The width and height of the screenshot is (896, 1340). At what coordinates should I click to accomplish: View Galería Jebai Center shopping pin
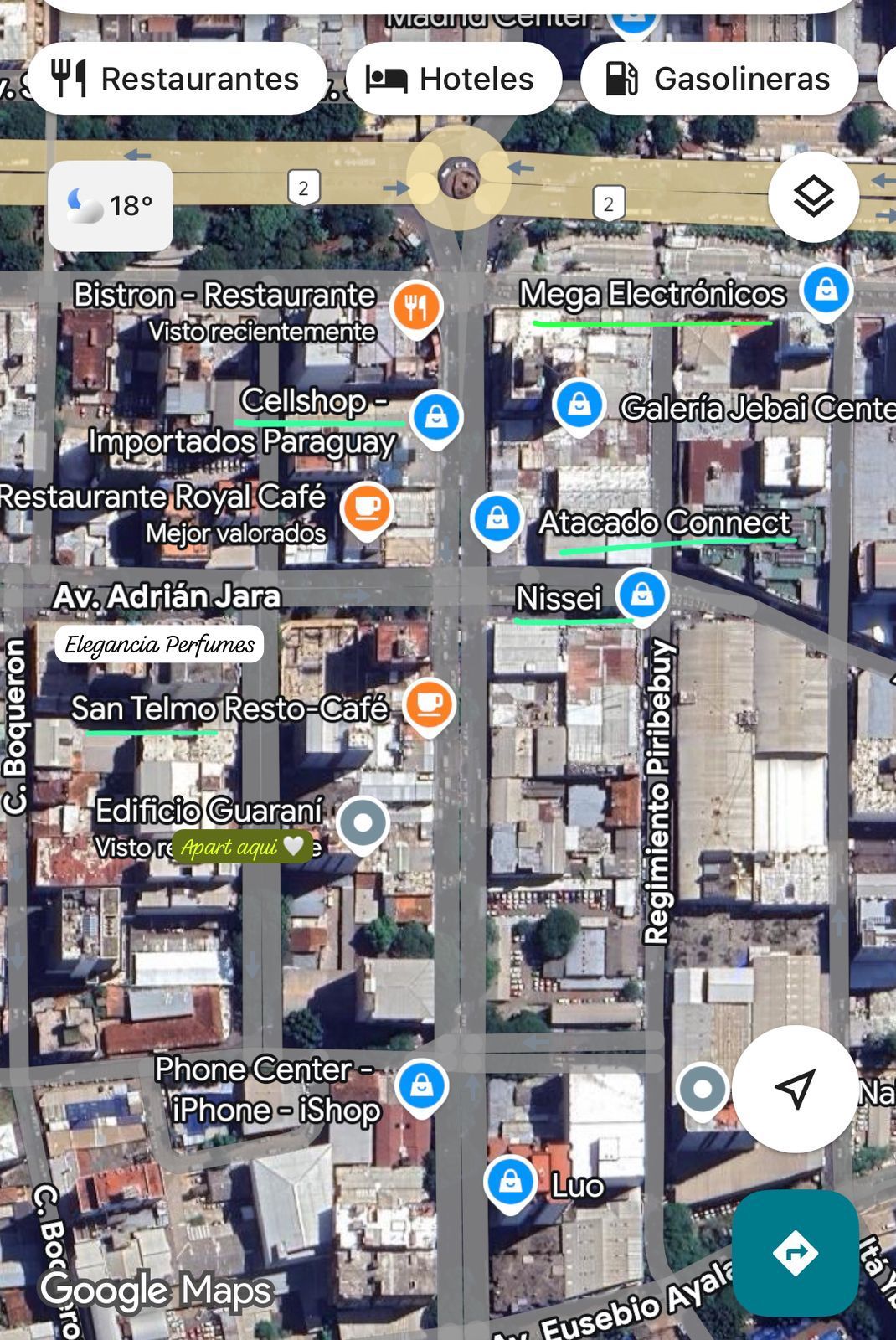coord(579,405)
